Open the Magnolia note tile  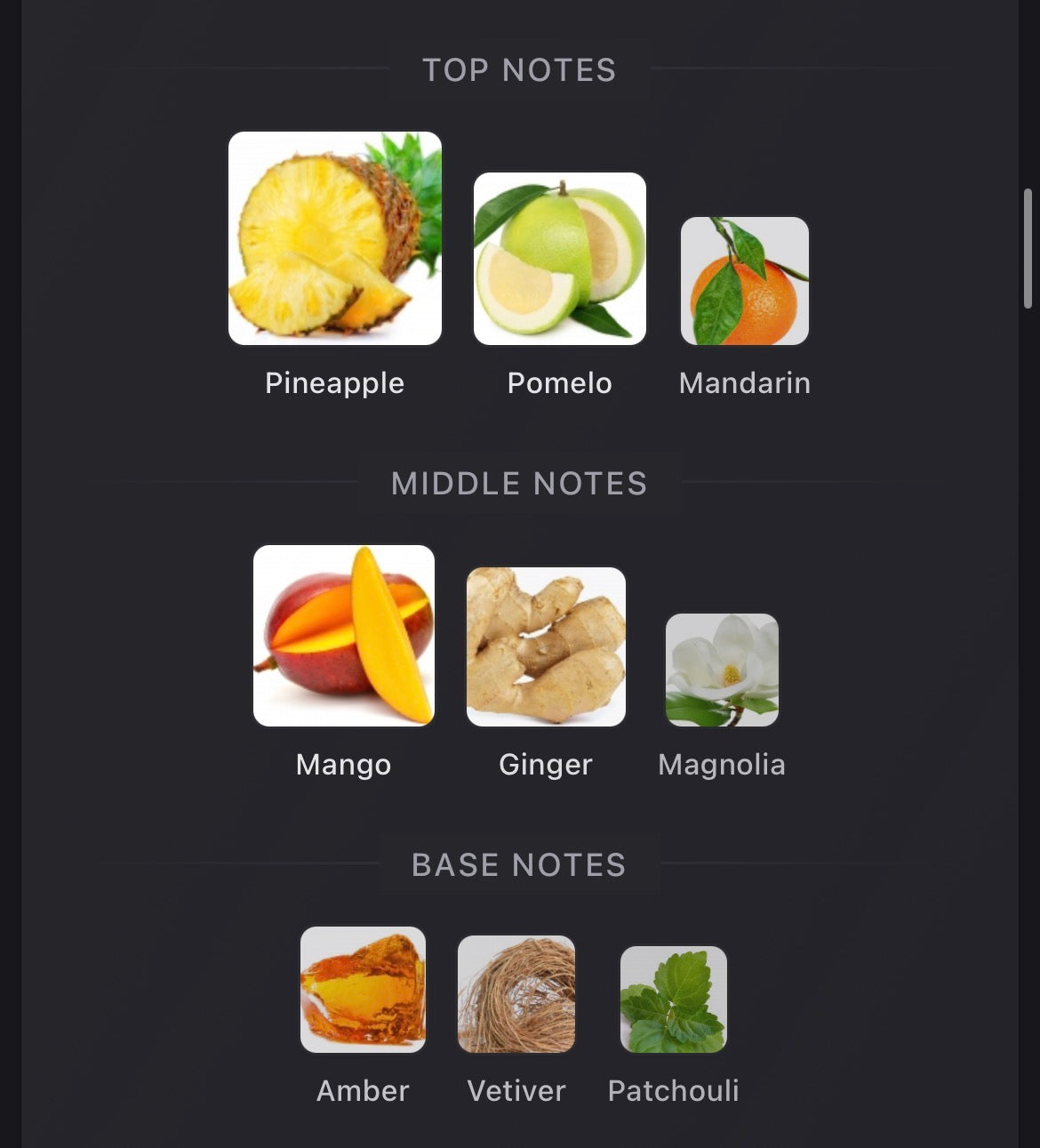(722, 670)
